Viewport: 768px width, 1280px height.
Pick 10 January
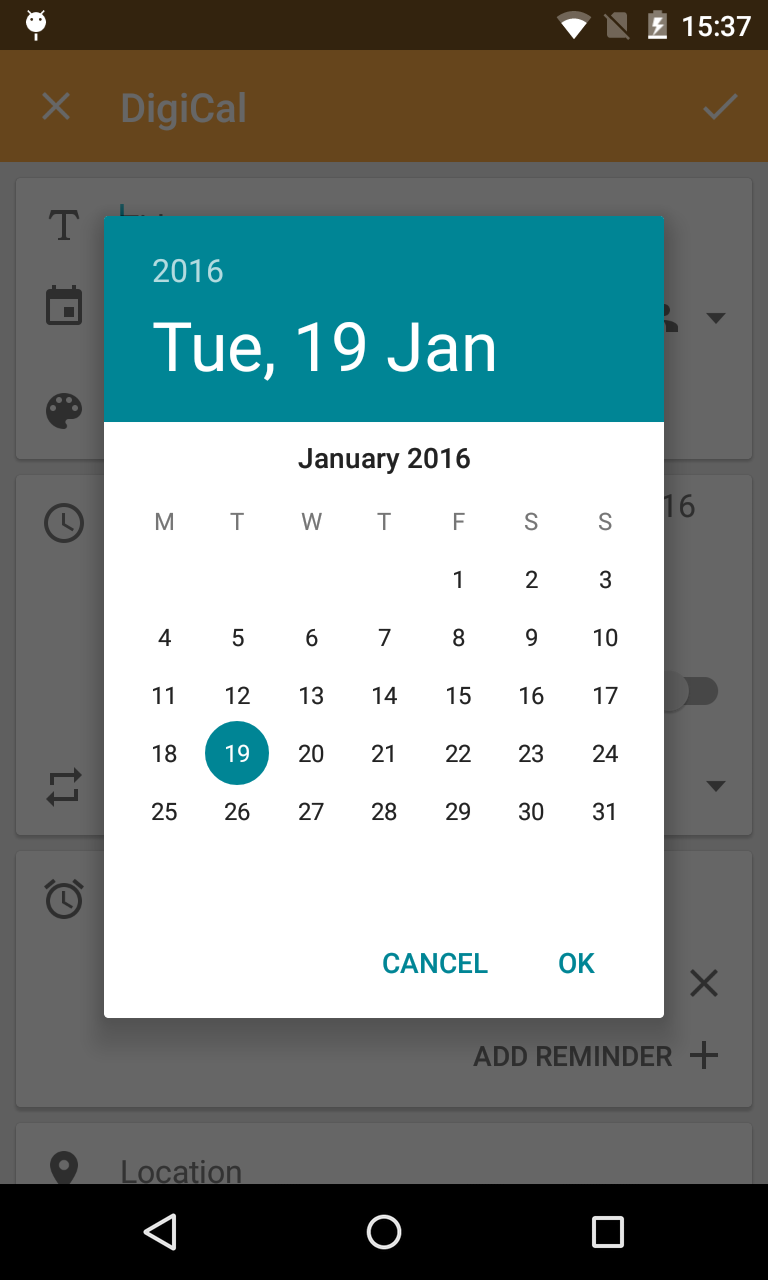(x=605, y=638)
